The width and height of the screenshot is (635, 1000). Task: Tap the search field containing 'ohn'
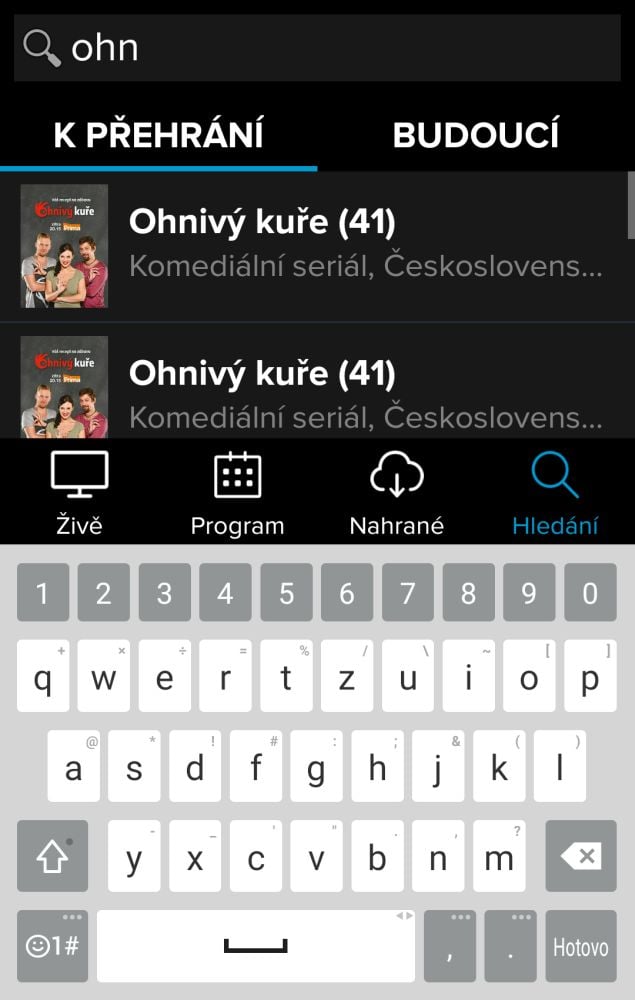[x=330, y=48]
